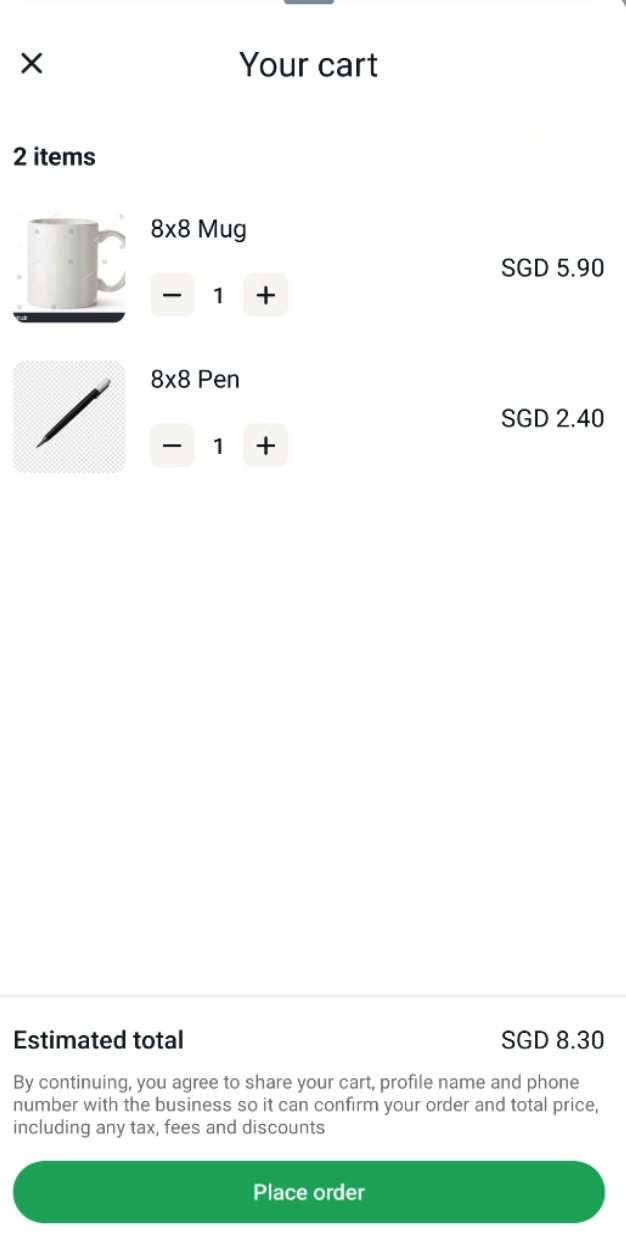
Task: Close the cart screen
Action: coord(32,64)
